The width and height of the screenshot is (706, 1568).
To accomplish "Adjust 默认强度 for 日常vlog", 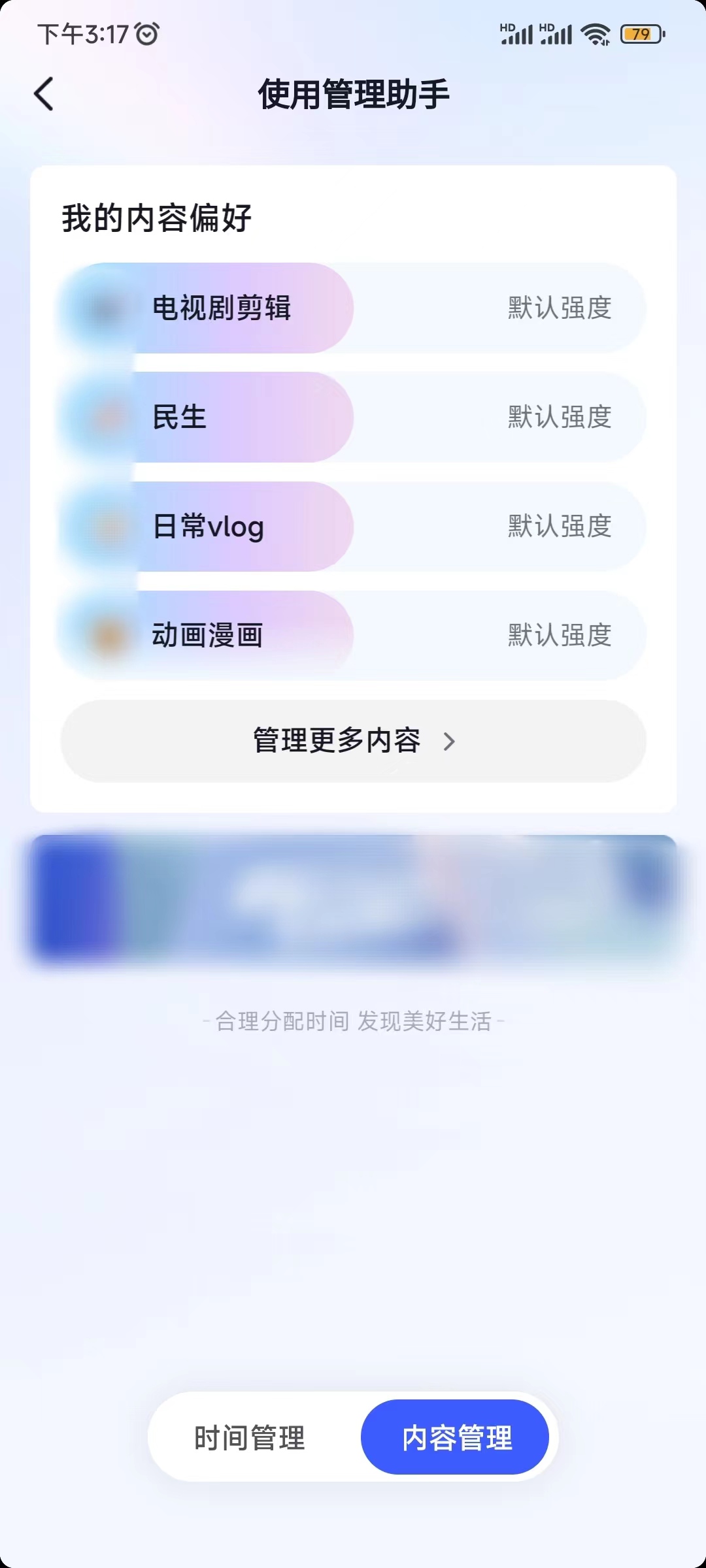I will (x=559, y=527).
